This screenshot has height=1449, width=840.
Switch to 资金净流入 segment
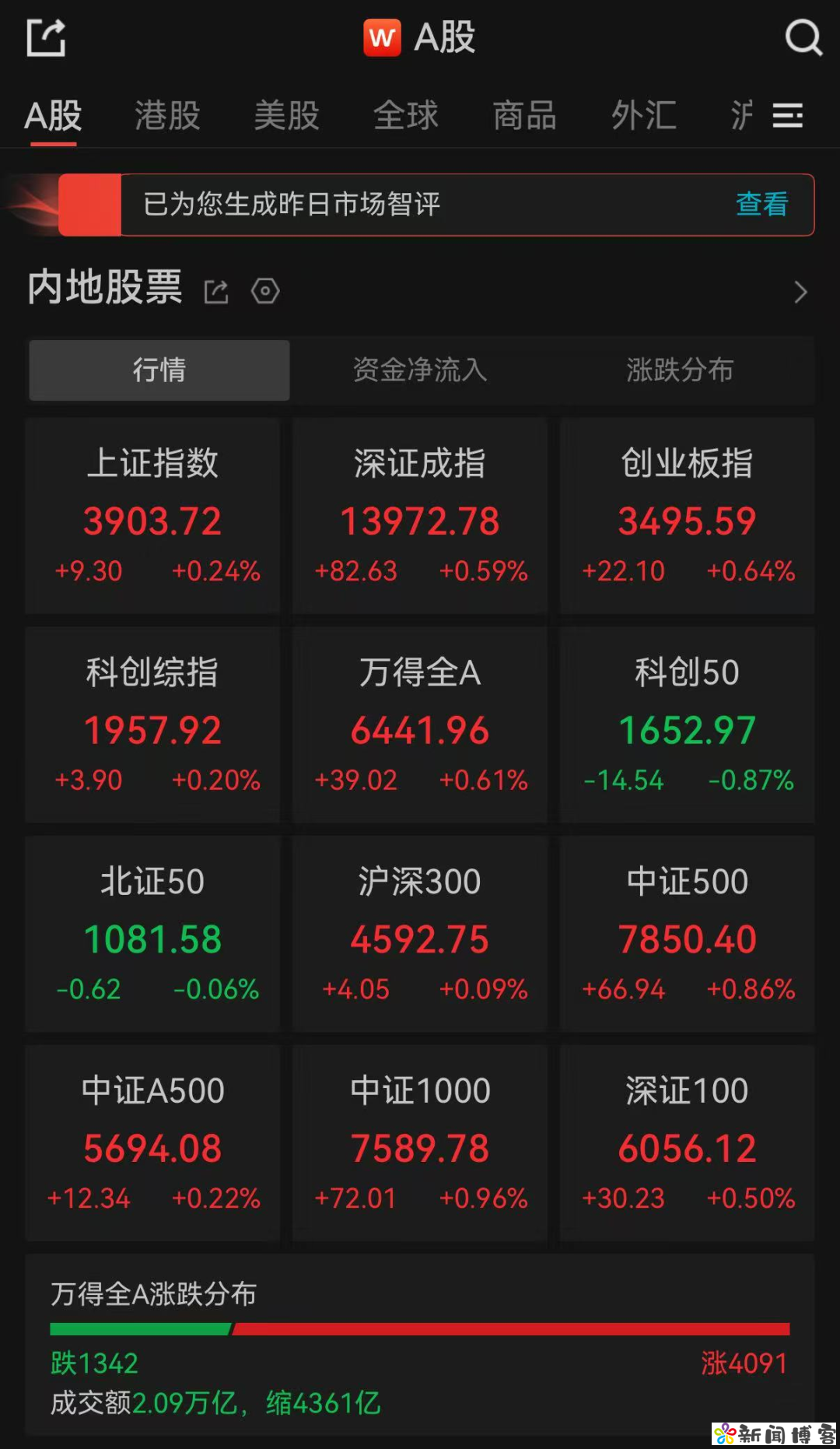coord(420,370)
